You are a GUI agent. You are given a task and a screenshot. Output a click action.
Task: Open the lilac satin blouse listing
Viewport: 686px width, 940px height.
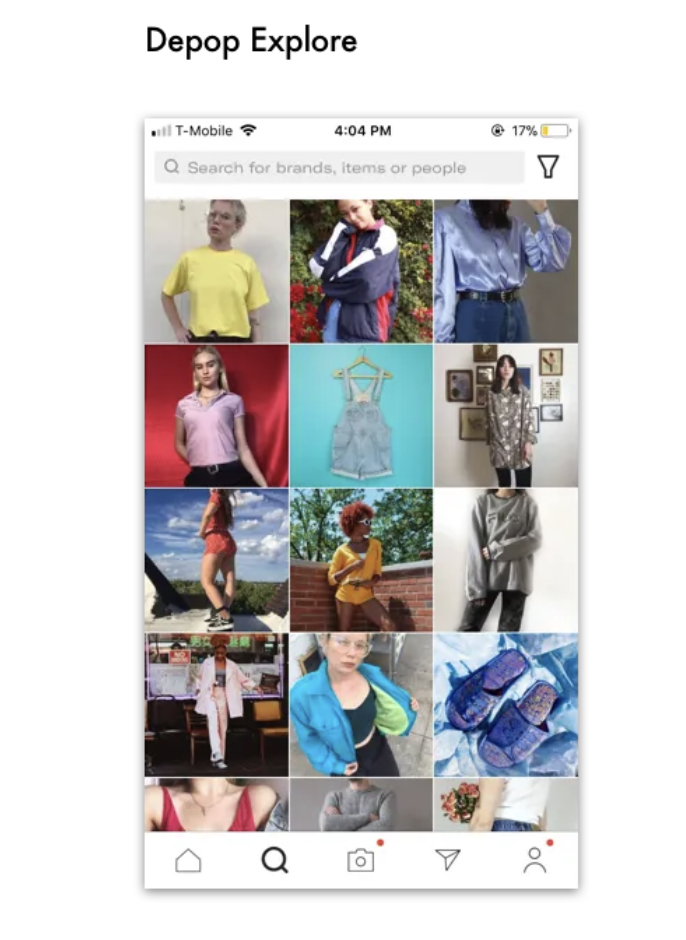(506, 271)
